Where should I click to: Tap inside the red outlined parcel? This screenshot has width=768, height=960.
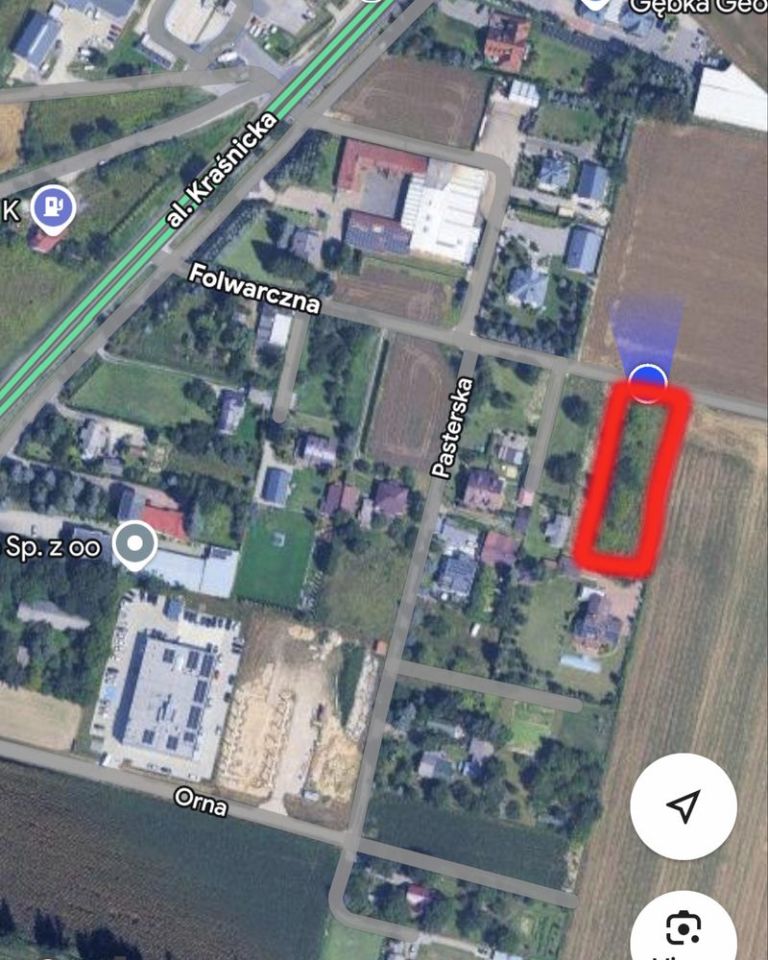[x=632, y=480]
